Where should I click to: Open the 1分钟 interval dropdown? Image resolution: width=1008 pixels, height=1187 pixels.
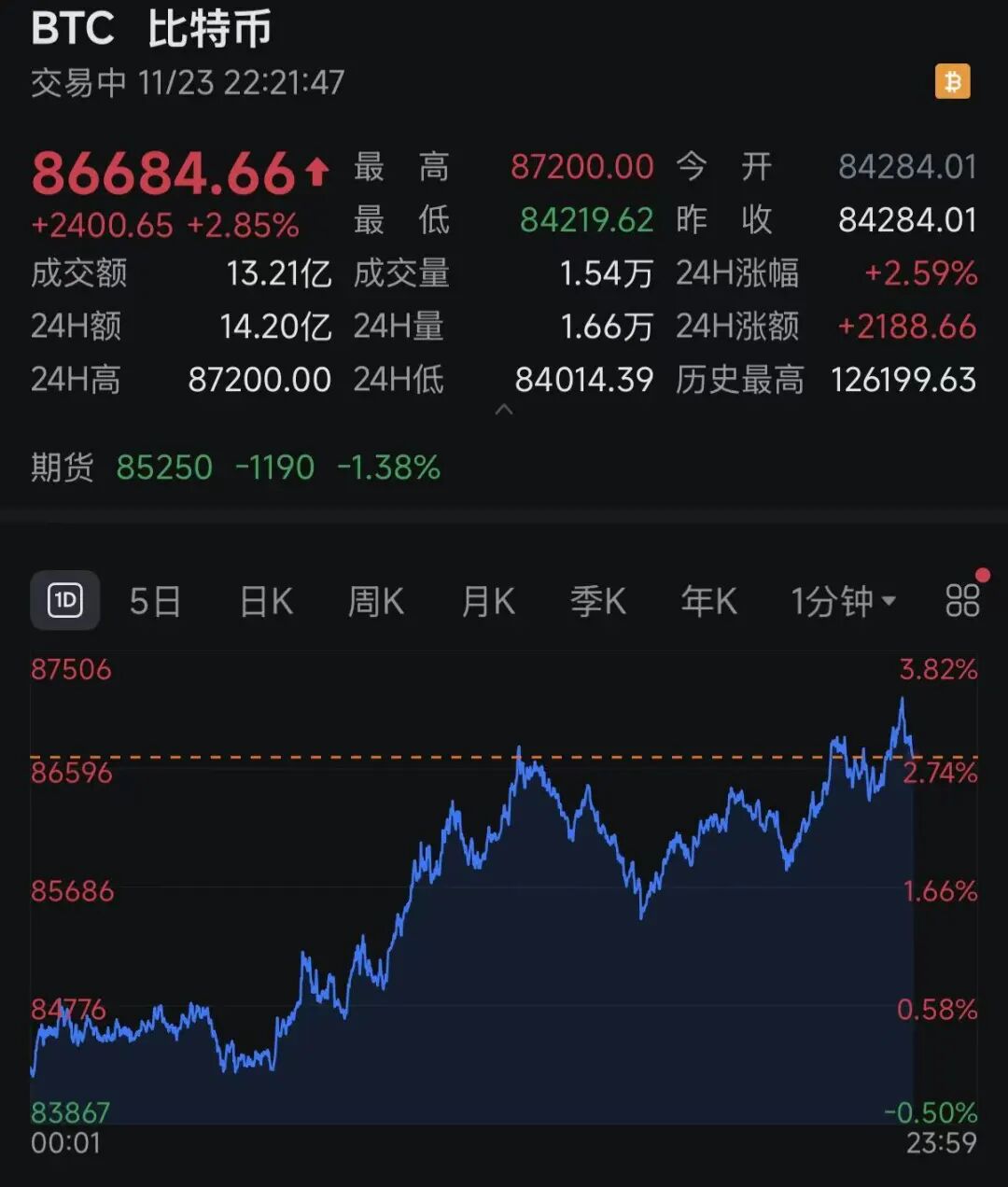(843, 602)
